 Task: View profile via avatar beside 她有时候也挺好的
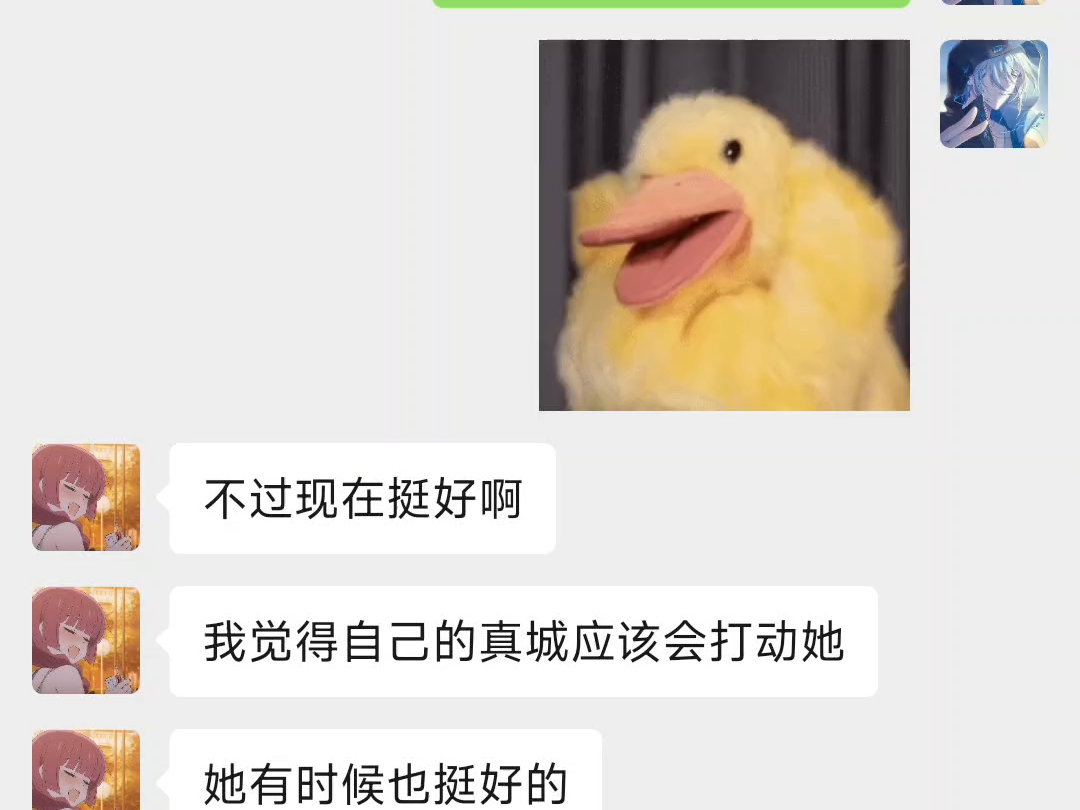point(86,772)
